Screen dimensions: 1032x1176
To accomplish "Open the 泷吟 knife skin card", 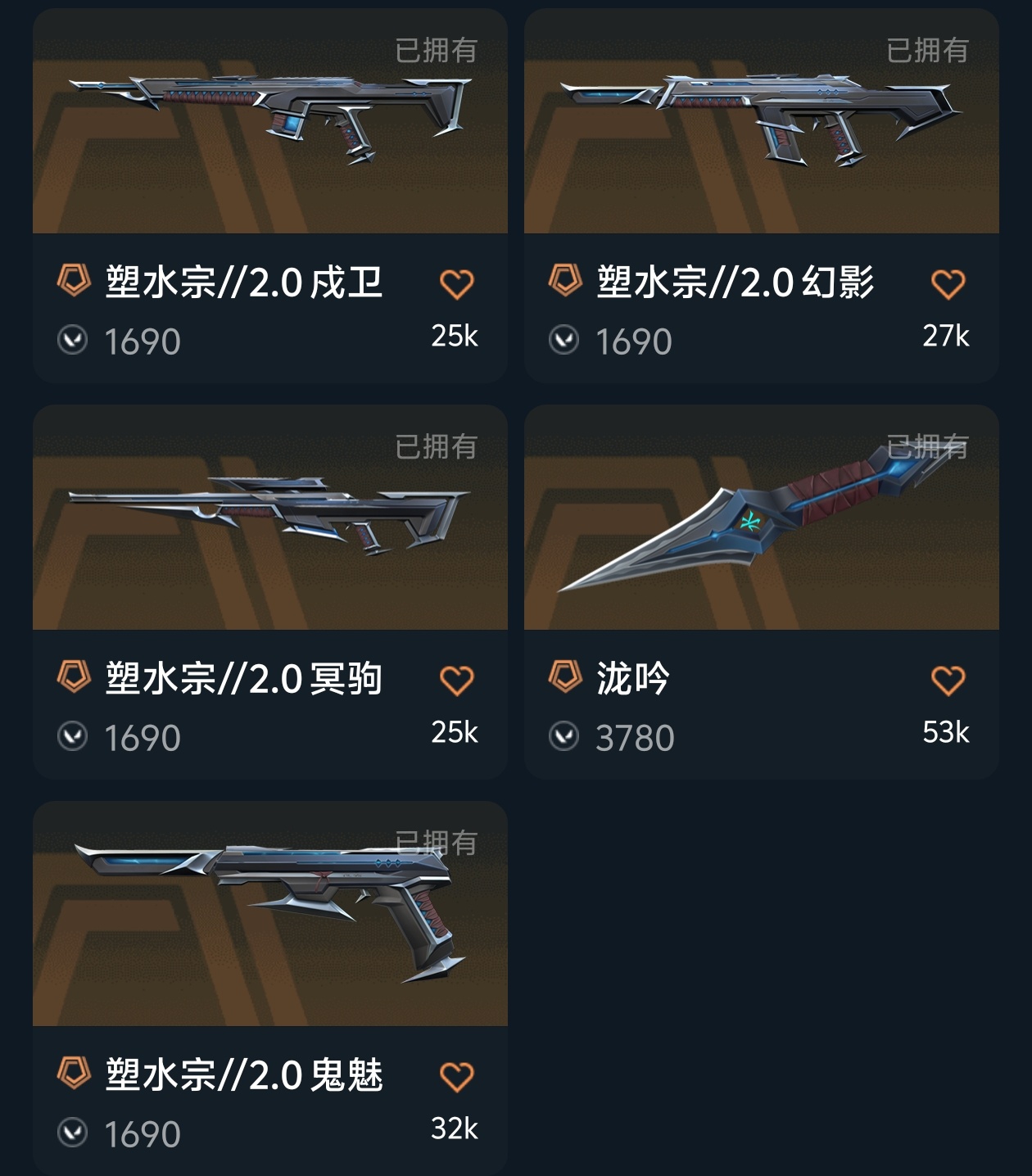I will (762, 592).
